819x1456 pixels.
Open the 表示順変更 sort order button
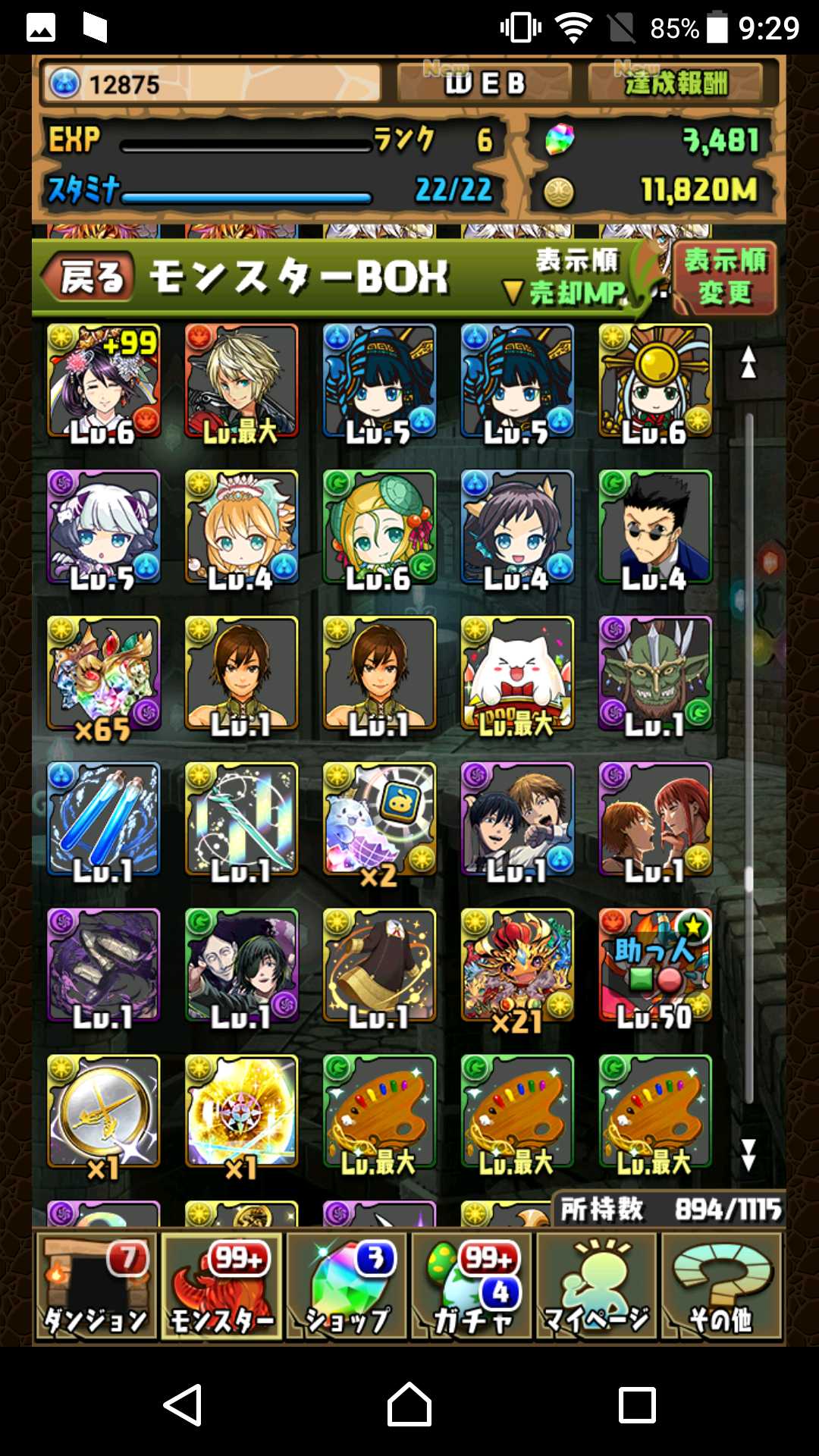pyautogui.click(x=724, y=278)
